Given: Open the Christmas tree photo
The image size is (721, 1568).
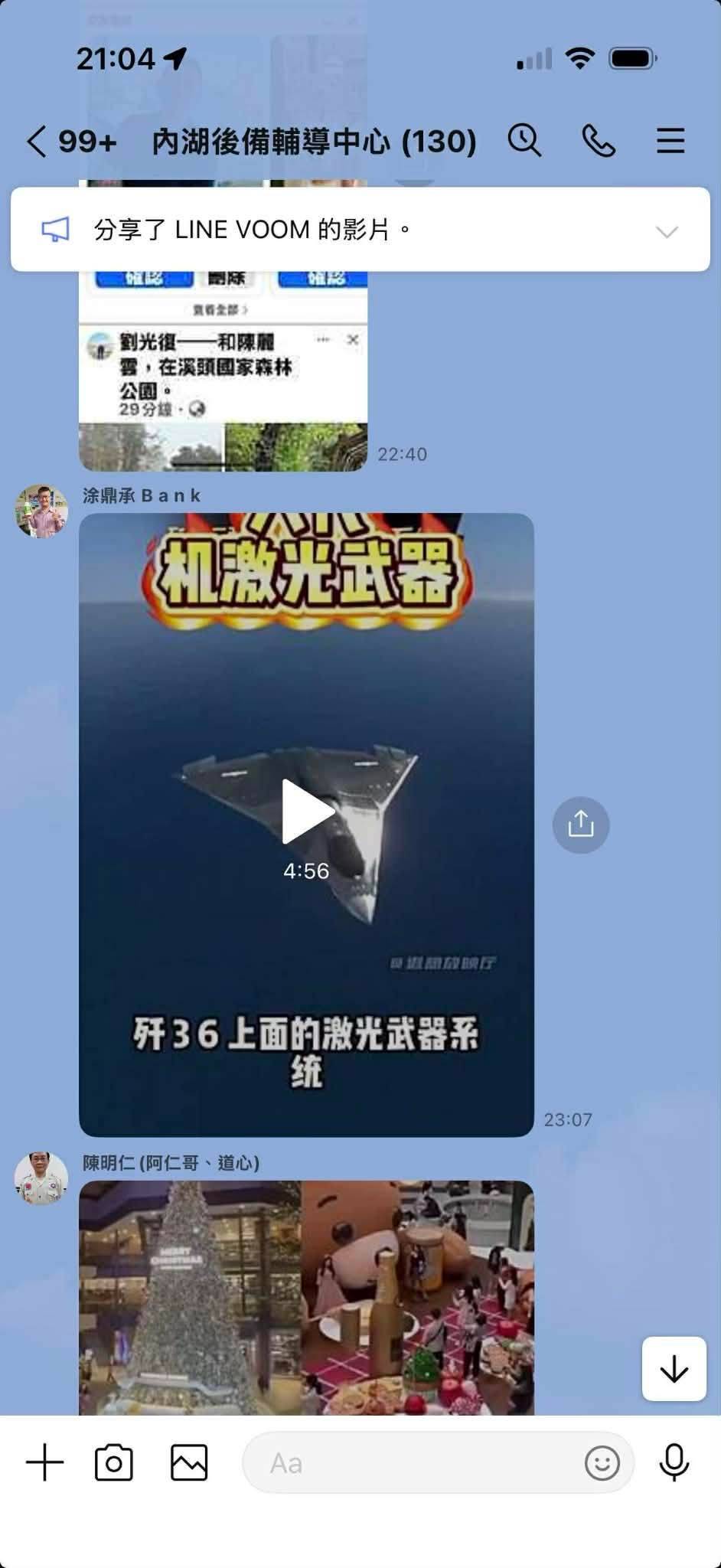Looking at the screenshot, I should pos(189,1297).
